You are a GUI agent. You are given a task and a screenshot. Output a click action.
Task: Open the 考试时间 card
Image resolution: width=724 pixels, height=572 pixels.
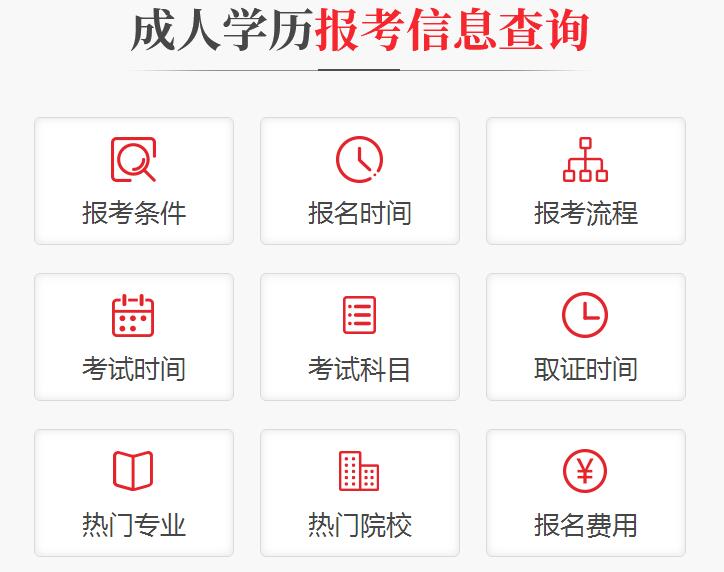click(134, 337)
